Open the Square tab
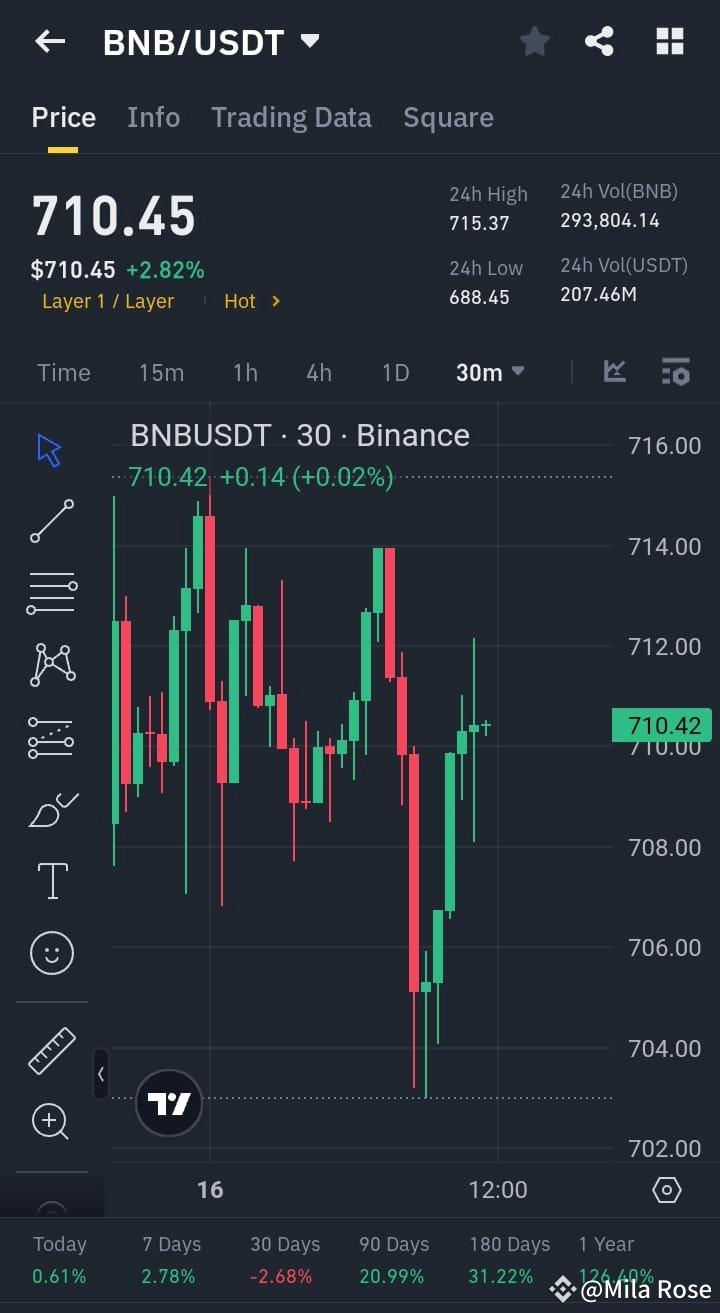Viewport: 720px width, 1313px height. click(448, 117)
